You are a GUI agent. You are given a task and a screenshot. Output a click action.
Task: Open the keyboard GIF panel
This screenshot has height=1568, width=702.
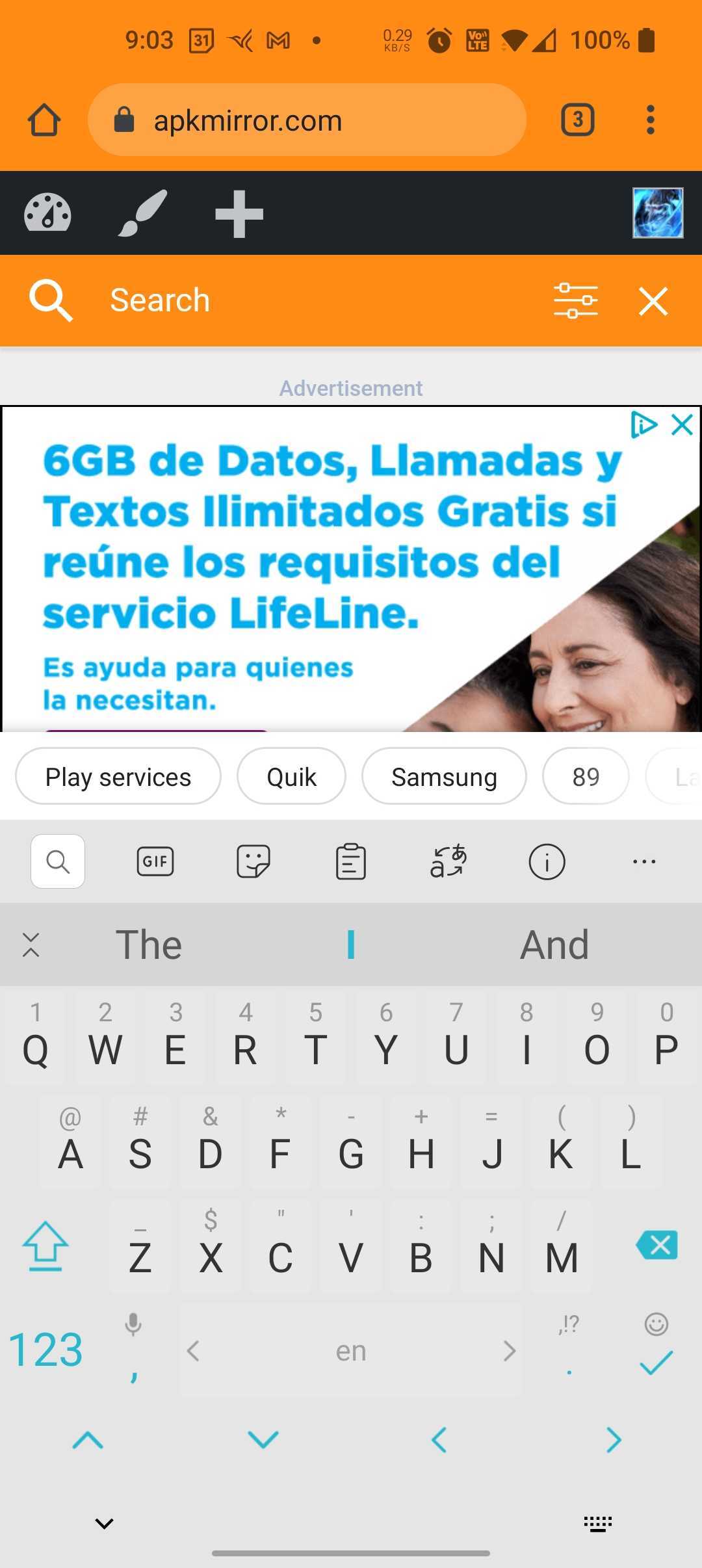point(155,861)
